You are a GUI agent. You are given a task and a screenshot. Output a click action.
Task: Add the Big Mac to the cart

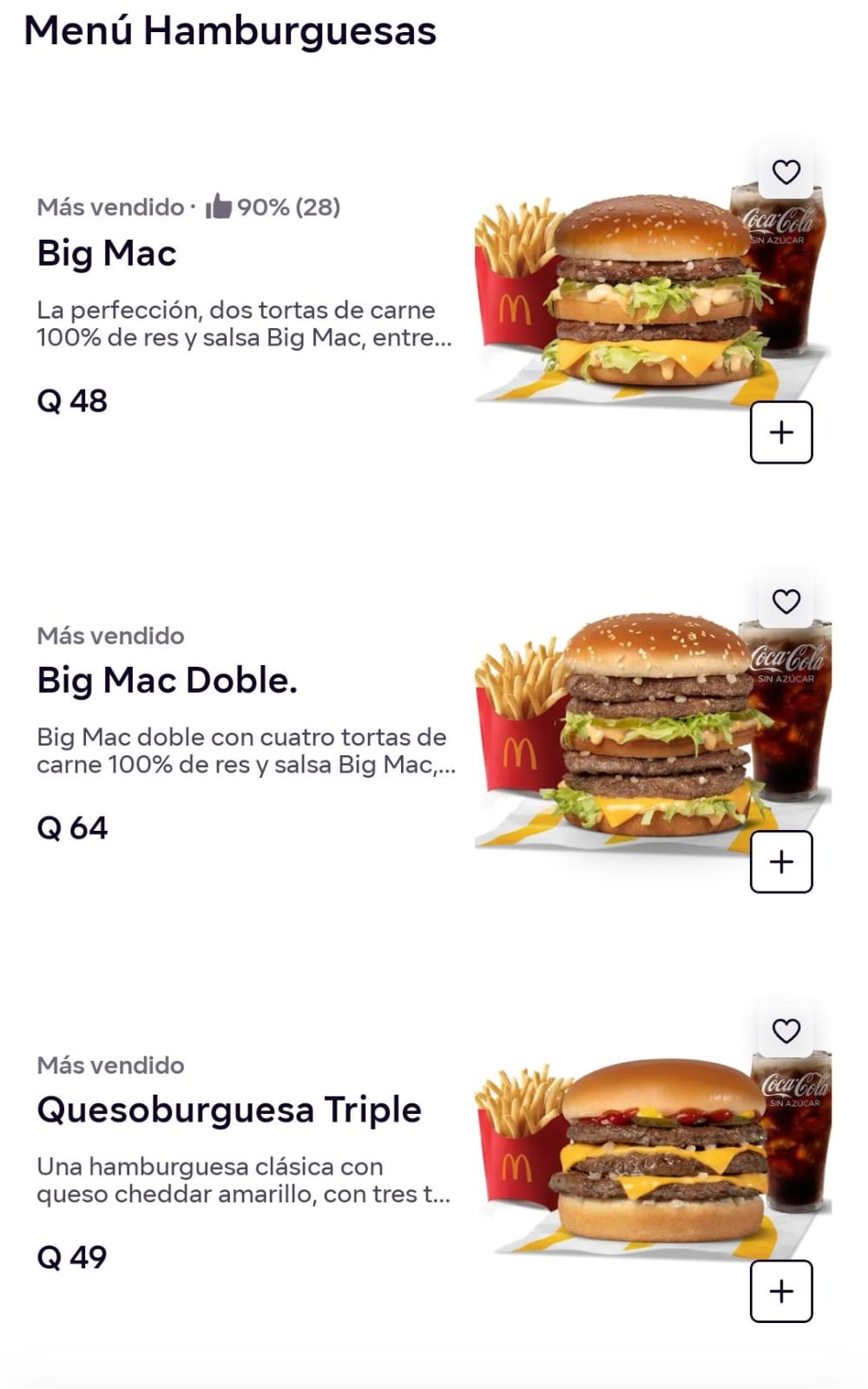[x=781, y=432]
